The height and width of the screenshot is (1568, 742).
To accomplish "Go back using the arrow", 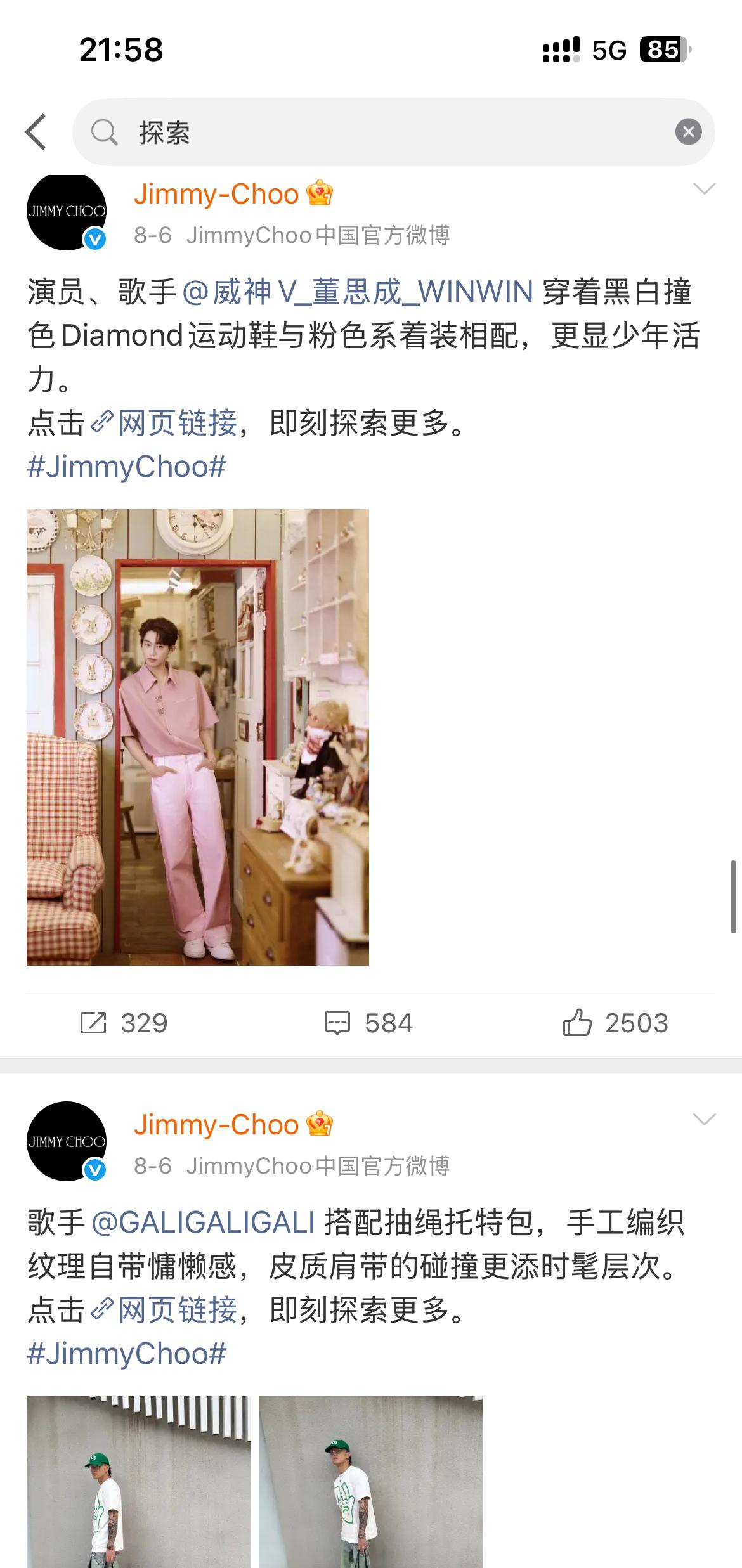I will 36,132.
